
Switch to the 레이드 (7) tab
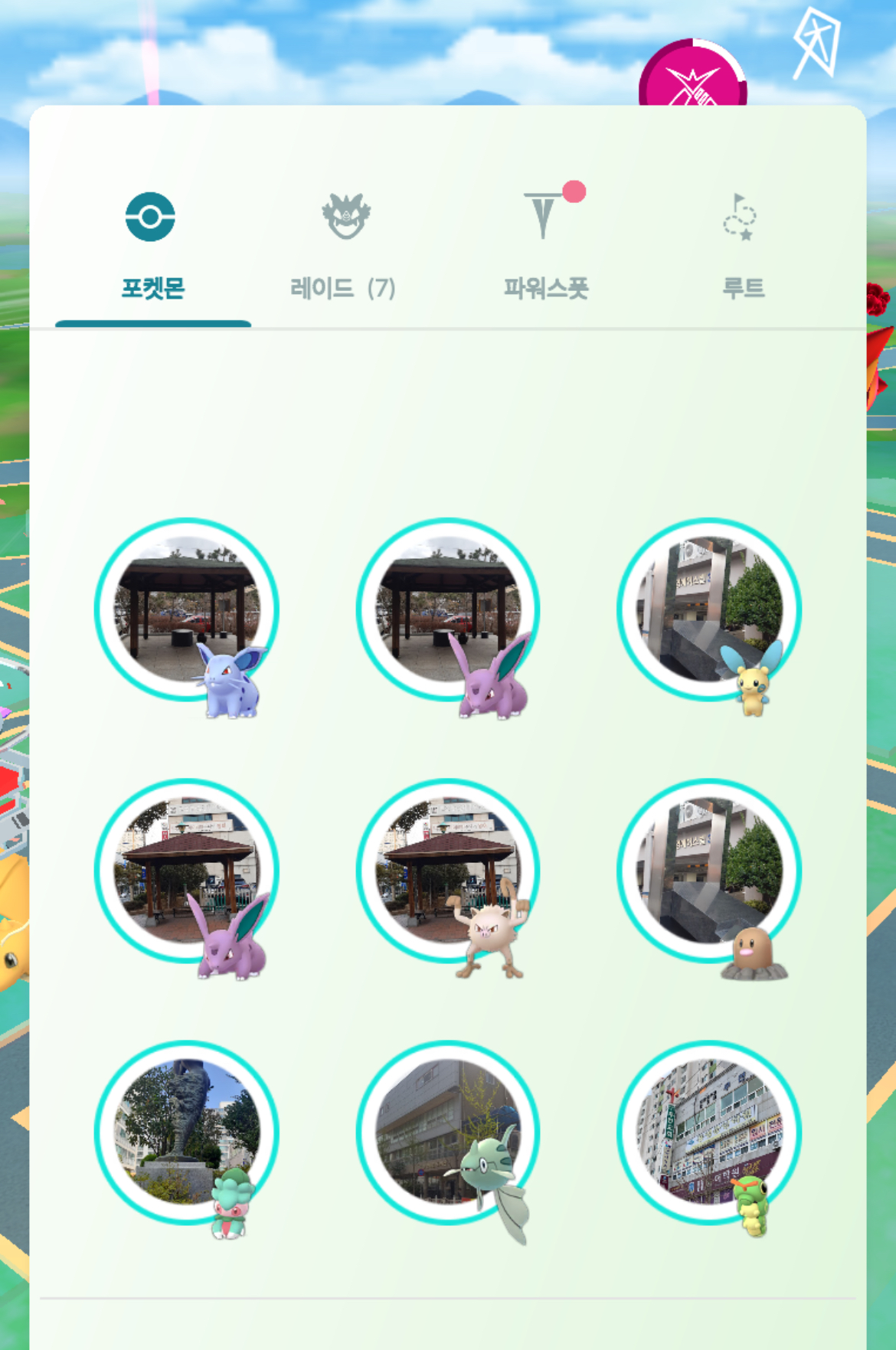343,246
